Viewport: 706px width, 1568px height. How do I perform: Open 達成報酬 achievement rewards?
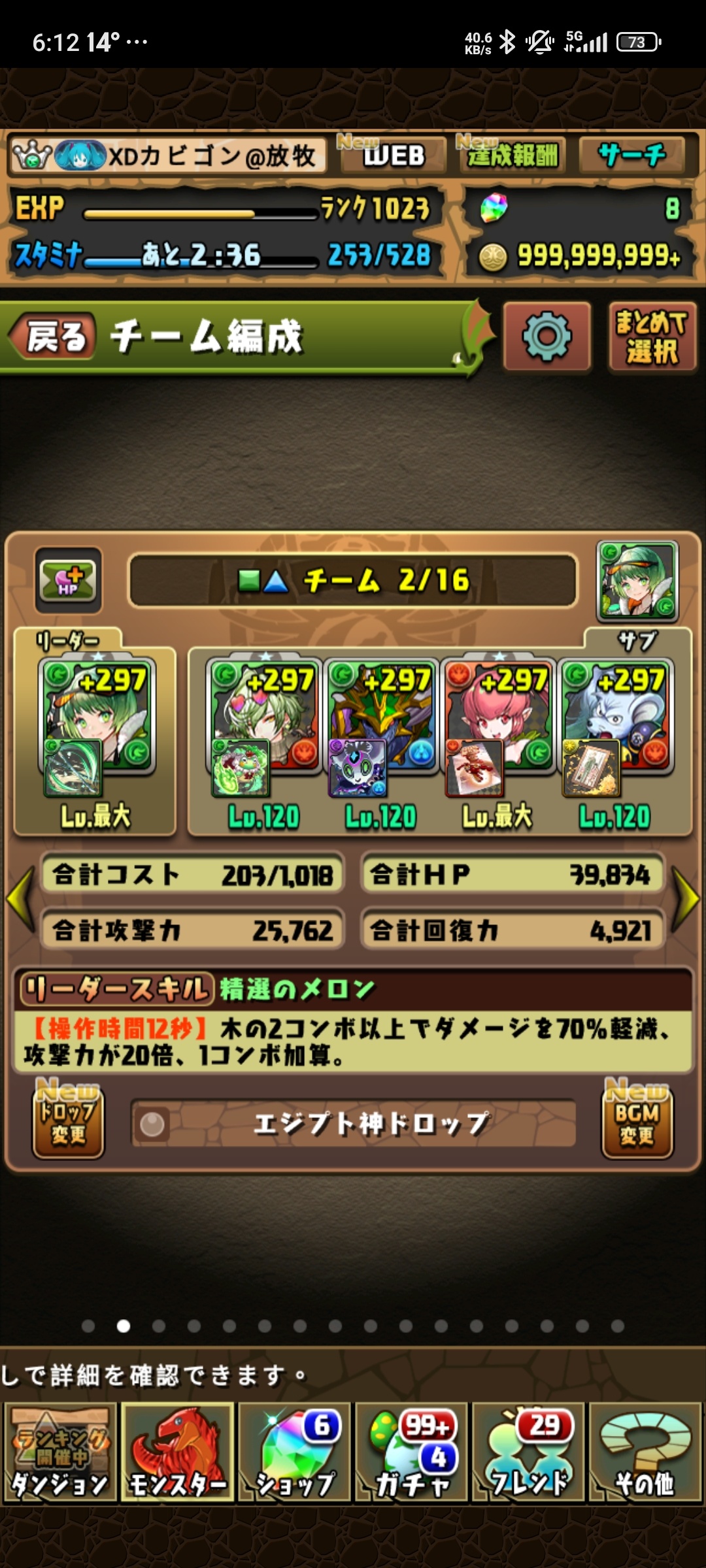pos(511,155)
